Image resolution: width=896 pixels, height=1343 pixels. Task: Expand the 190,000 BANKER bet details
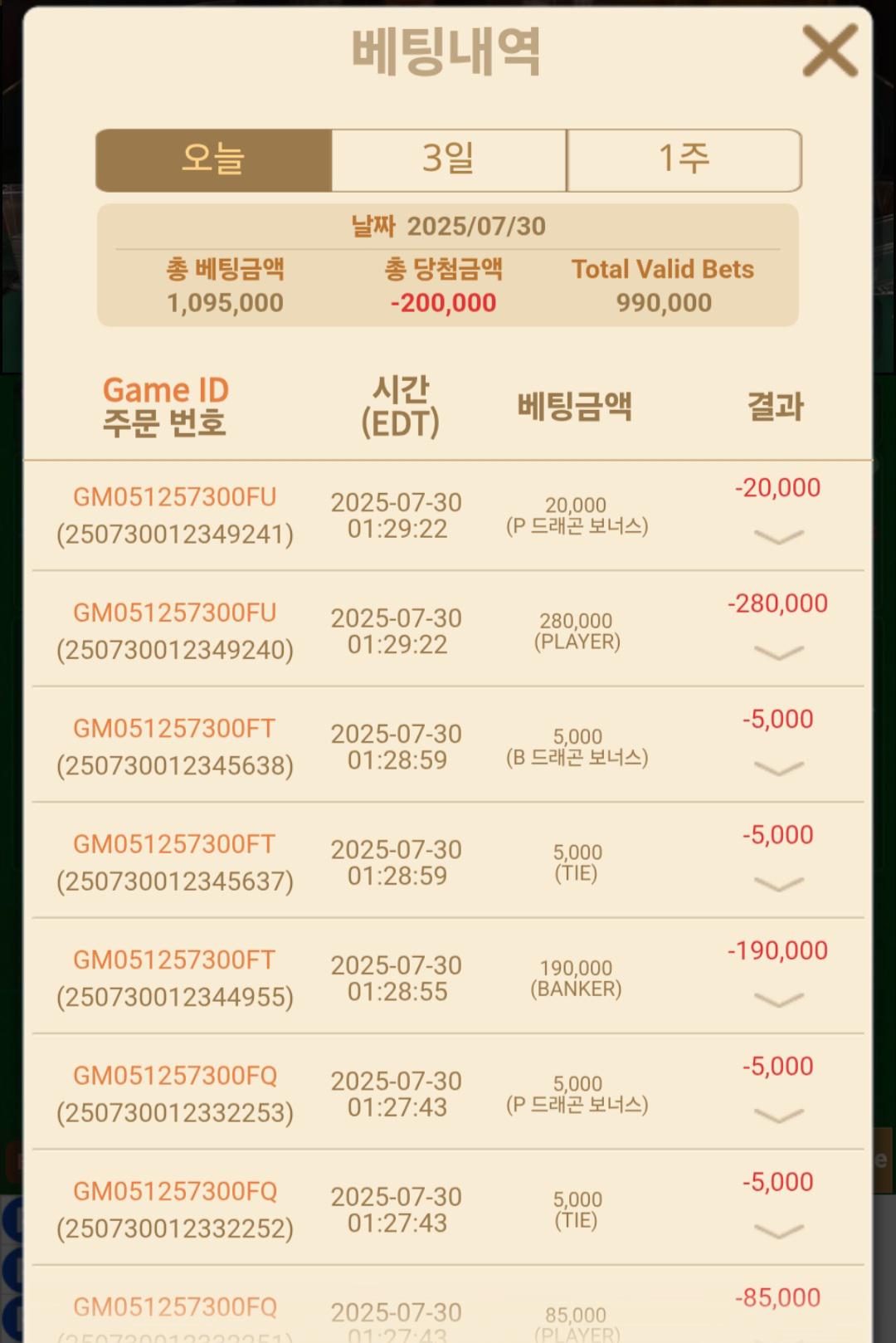click(778, 999)
